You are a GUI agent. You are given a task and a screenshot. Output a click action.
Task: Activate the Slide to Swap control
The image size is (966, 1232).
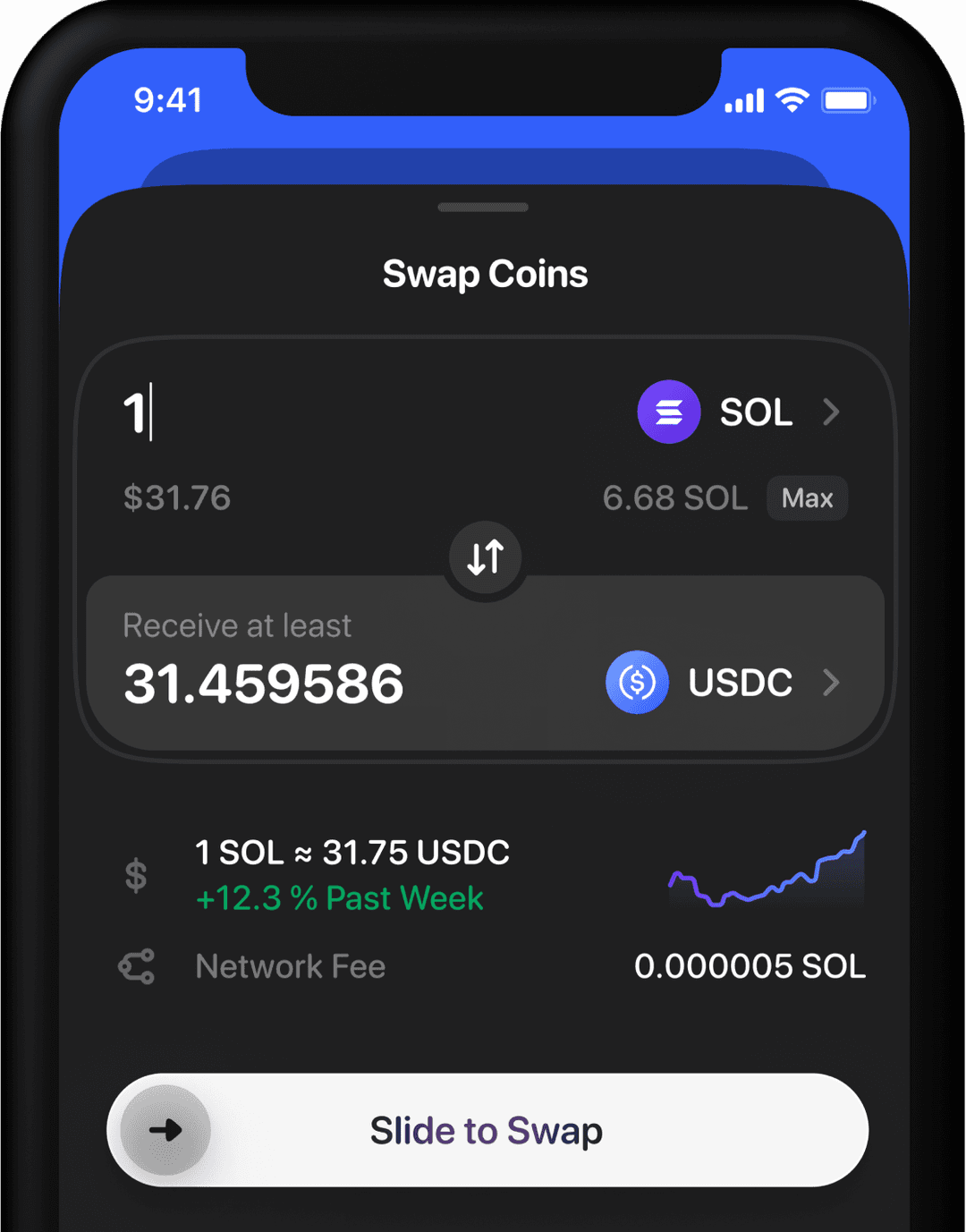(x=487, y=1130)
